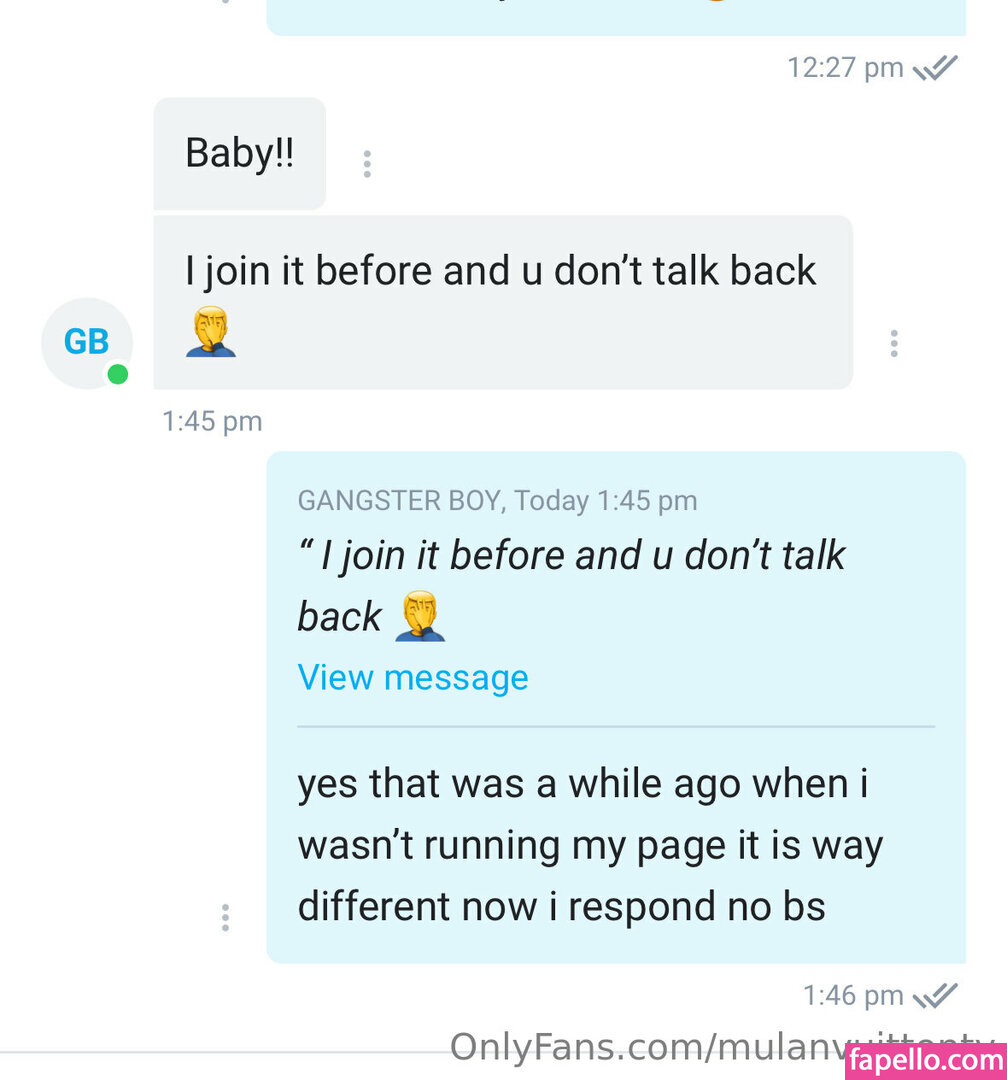The image size is (1007, 1080).
Task: Open options for "I join it before" message
Action: pyautogui.click(x=893, y=343)
